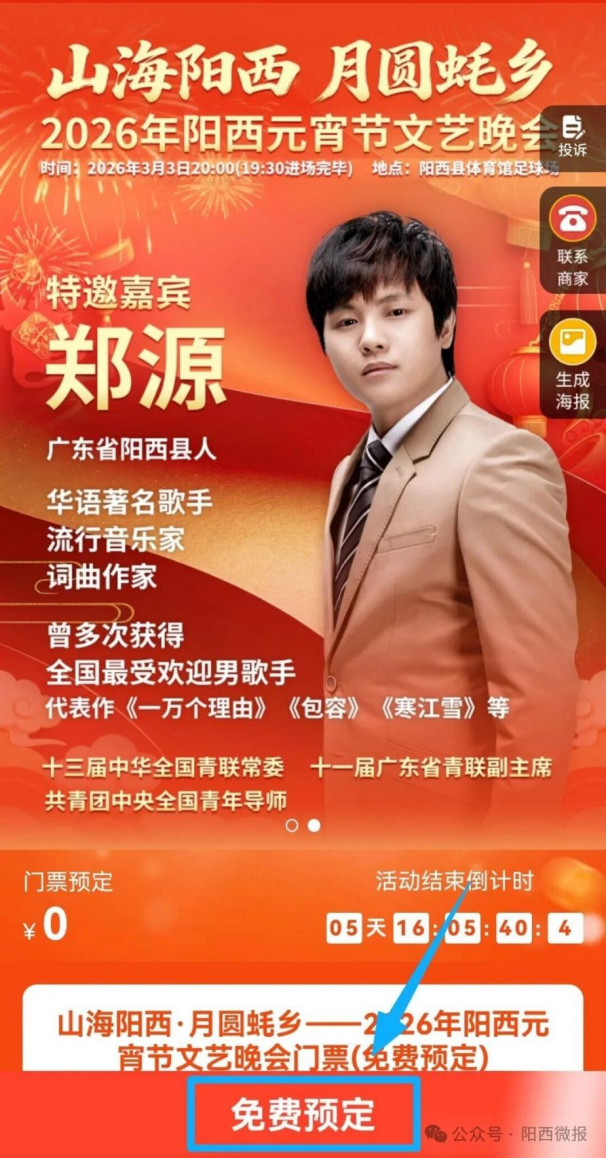Tap the 免费预定 button

(302, 1114)
